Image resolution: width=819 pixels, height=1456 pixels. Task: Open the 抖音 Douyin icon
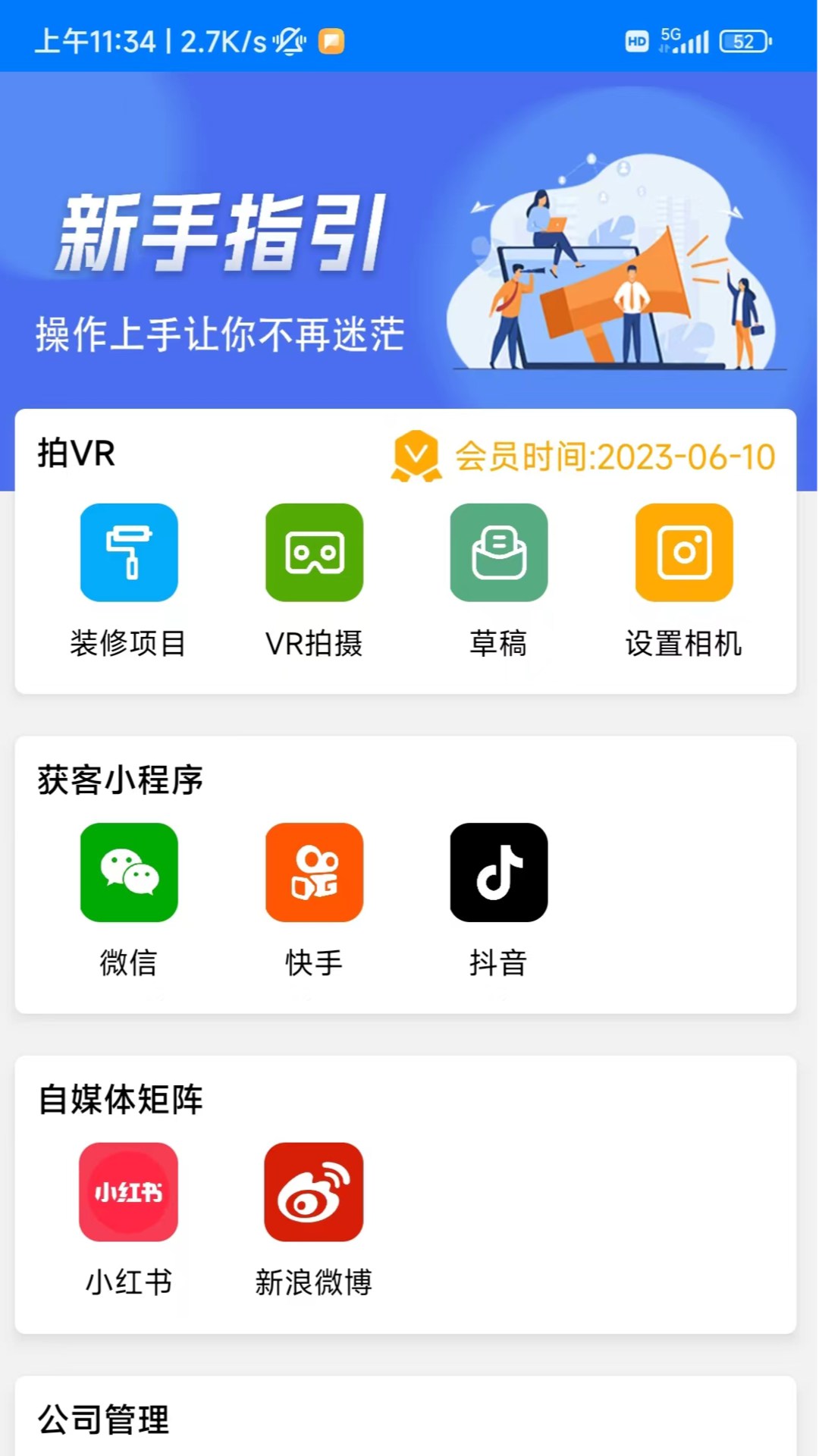click(499, 872)
